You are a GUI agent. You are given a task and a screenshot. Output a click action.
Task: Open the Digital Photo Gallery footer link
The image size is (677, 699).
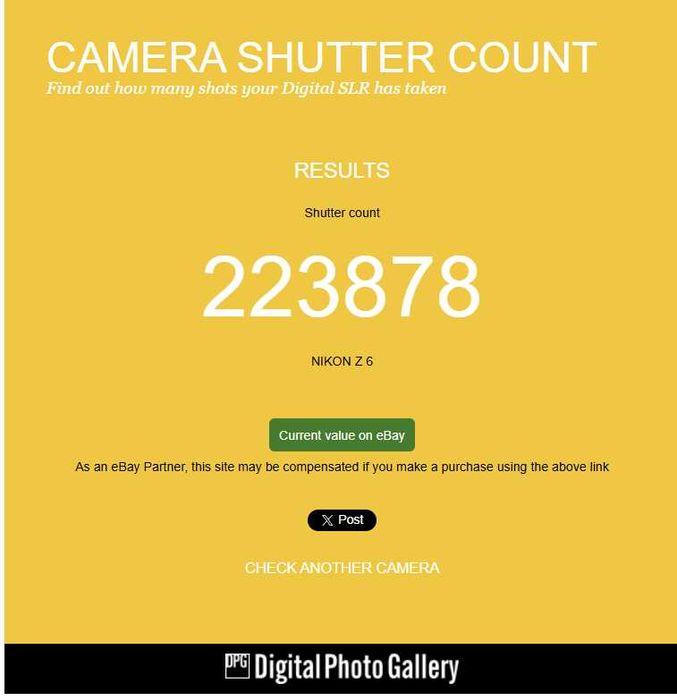[341, 667]
